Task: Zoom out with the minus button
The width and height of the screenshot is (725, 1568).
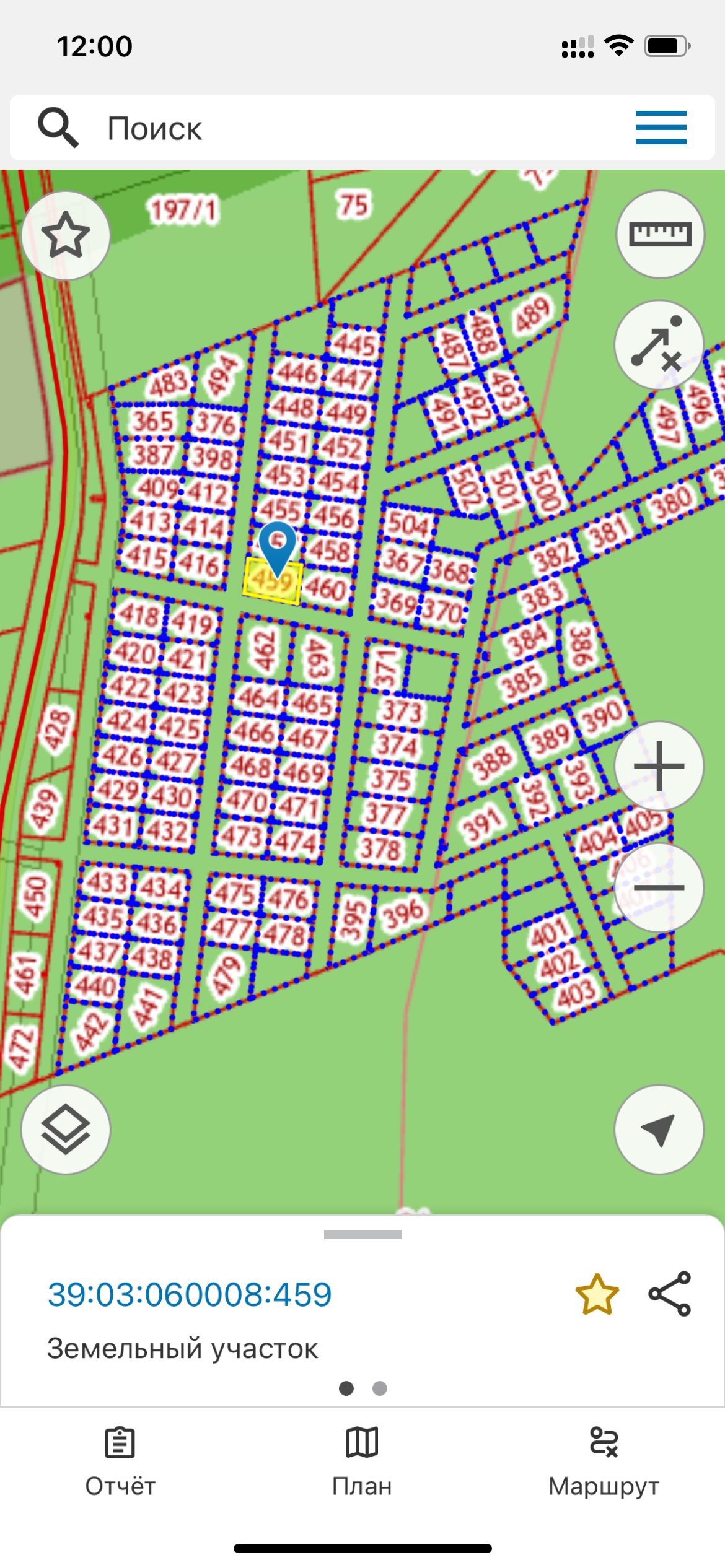Action: click(659, 887)
